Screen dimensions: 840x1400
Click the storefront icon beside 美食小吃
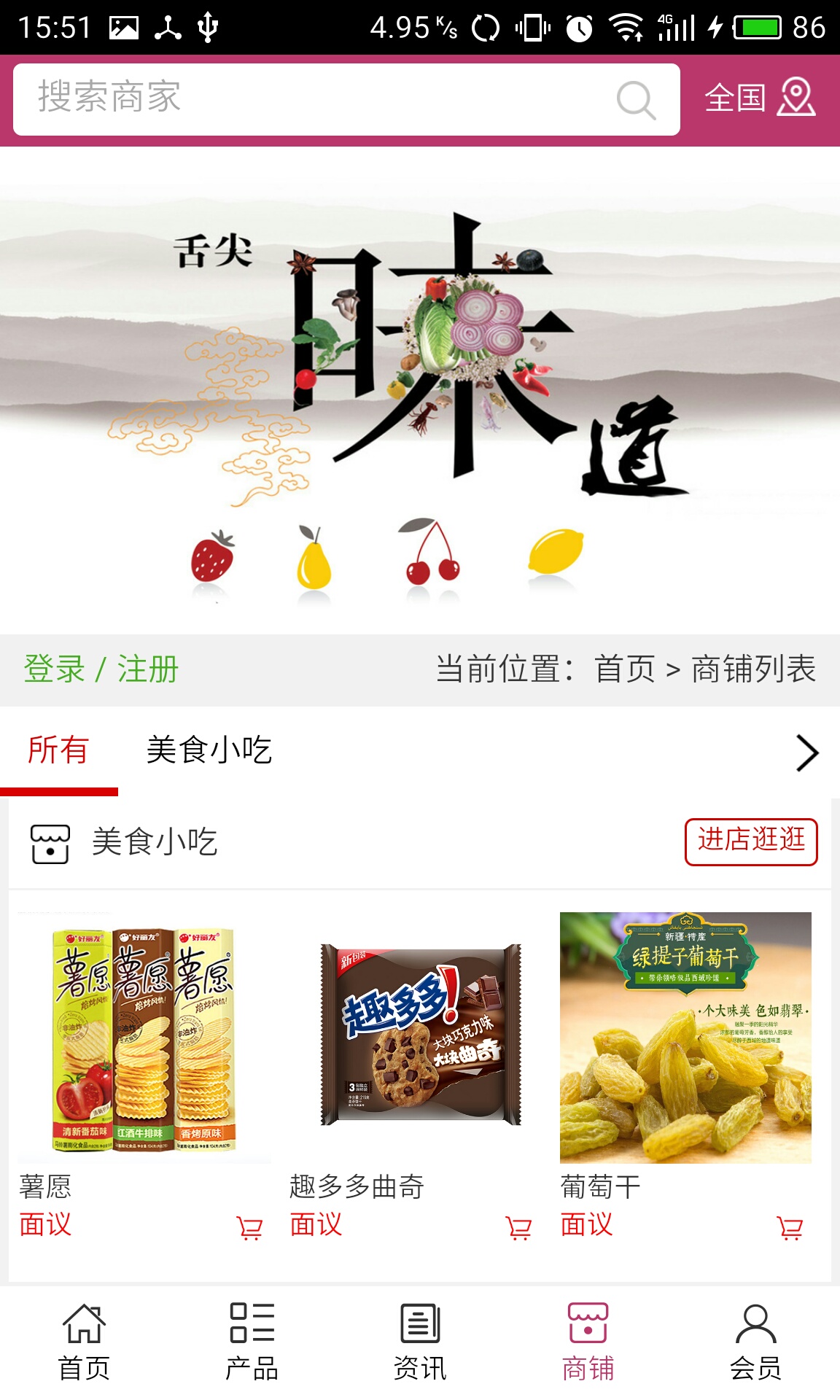[49, 846]
